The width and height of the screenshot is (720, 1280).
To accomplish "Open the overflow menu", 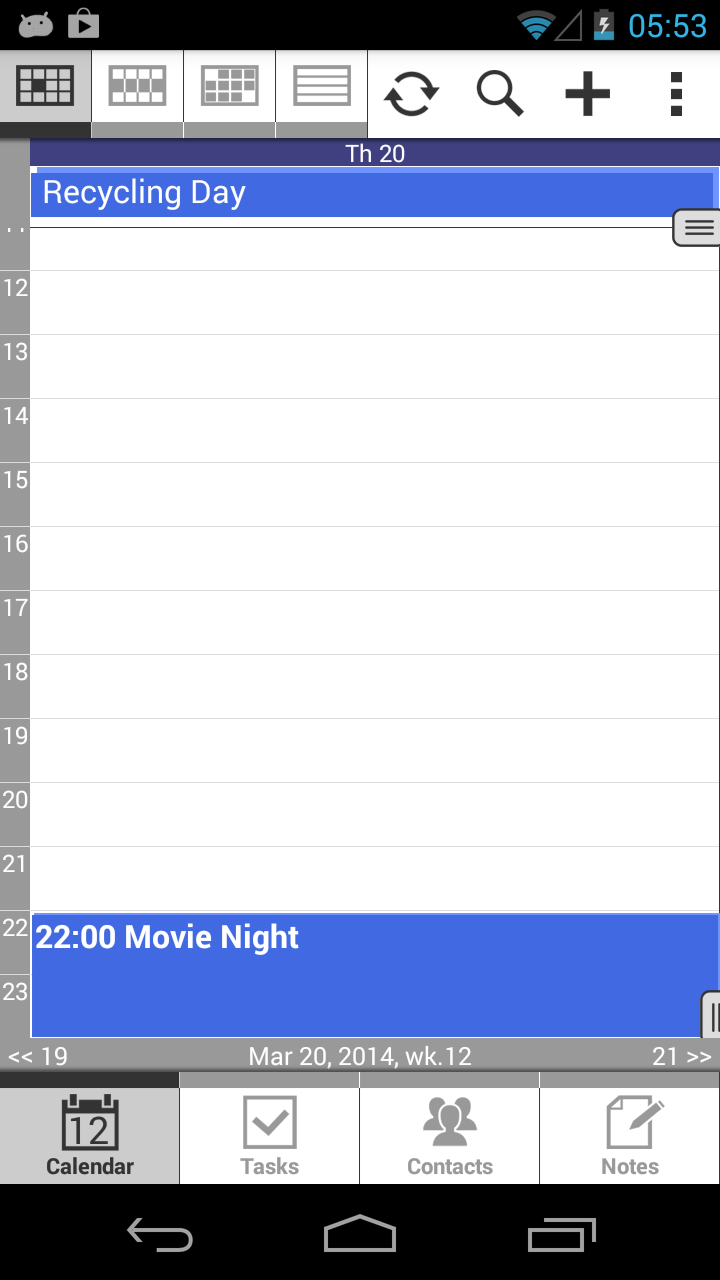I will coord(676,94).
